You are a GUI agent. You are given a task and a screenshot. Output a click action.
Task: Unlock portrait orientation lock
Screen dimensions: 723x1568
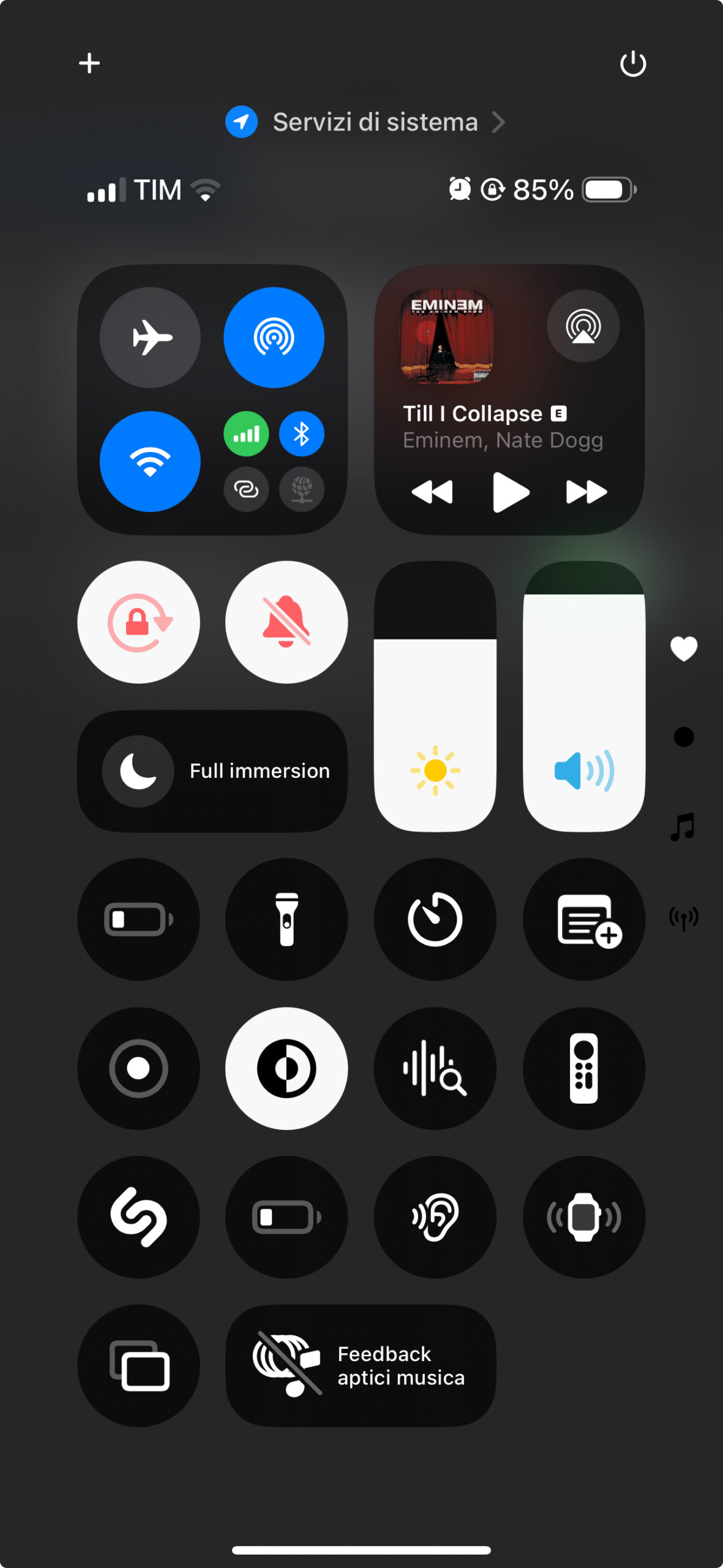[139, 622]
